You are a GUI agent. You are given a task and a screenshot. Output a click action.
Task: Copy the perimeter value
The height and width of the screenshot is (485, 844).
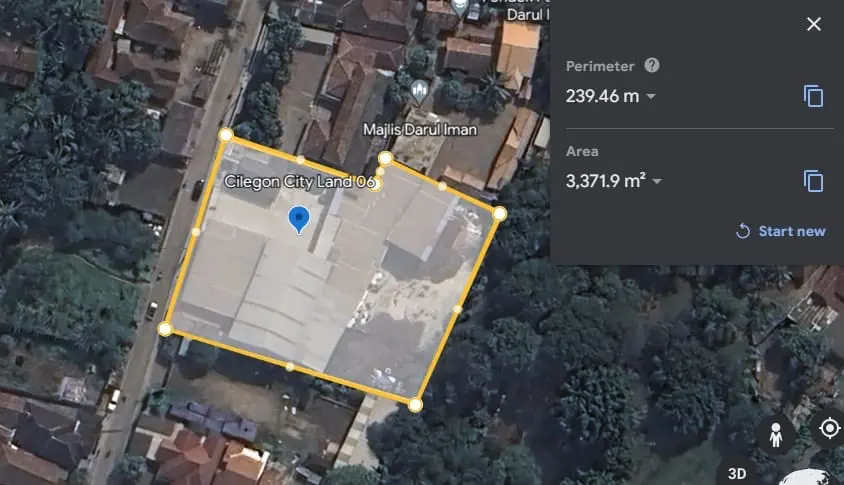tap(814, 96)
